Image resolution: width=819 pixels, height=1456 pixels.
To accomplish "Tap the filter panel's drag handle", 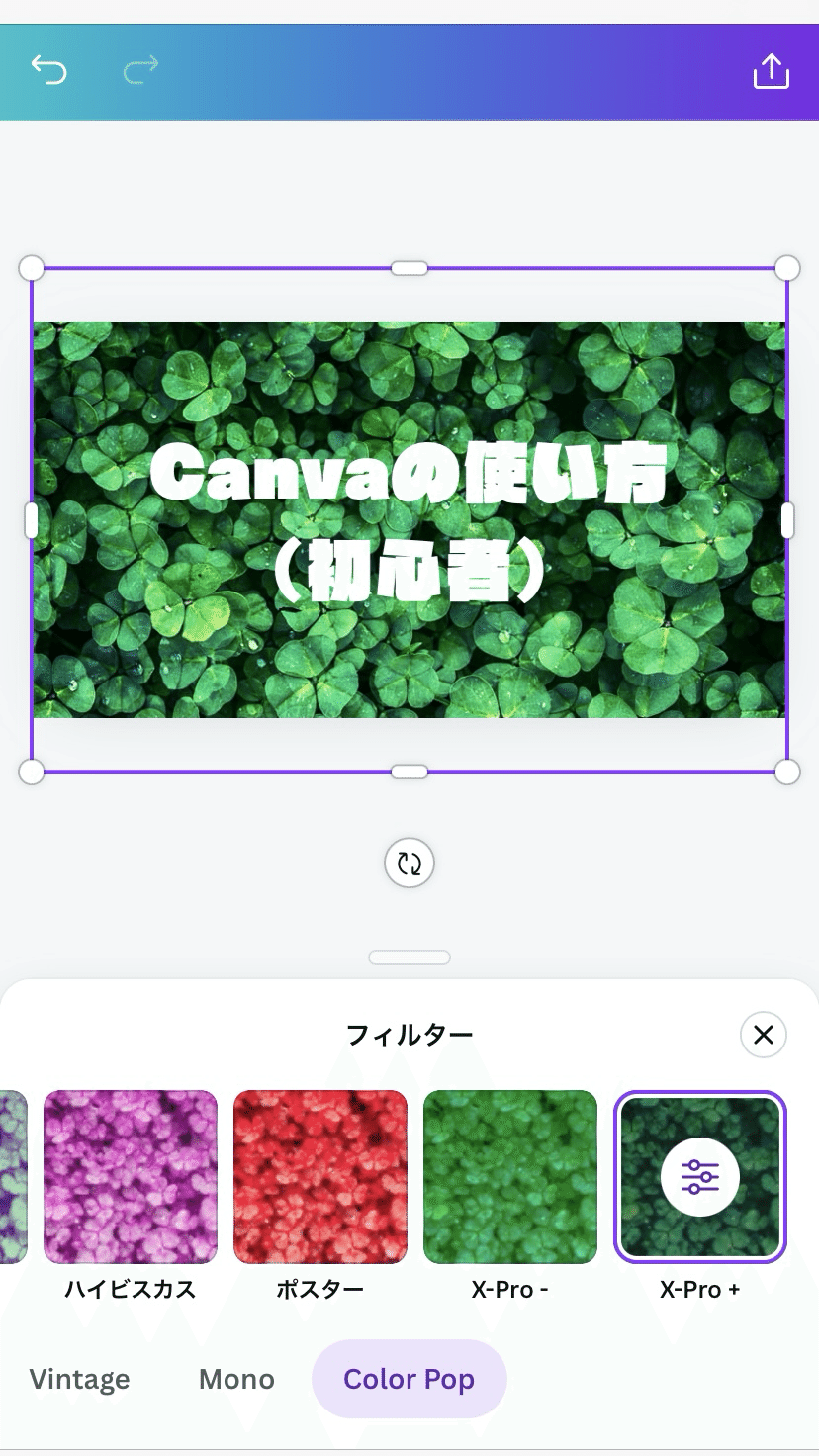I will pyautogui.click(x=409, y=957).
